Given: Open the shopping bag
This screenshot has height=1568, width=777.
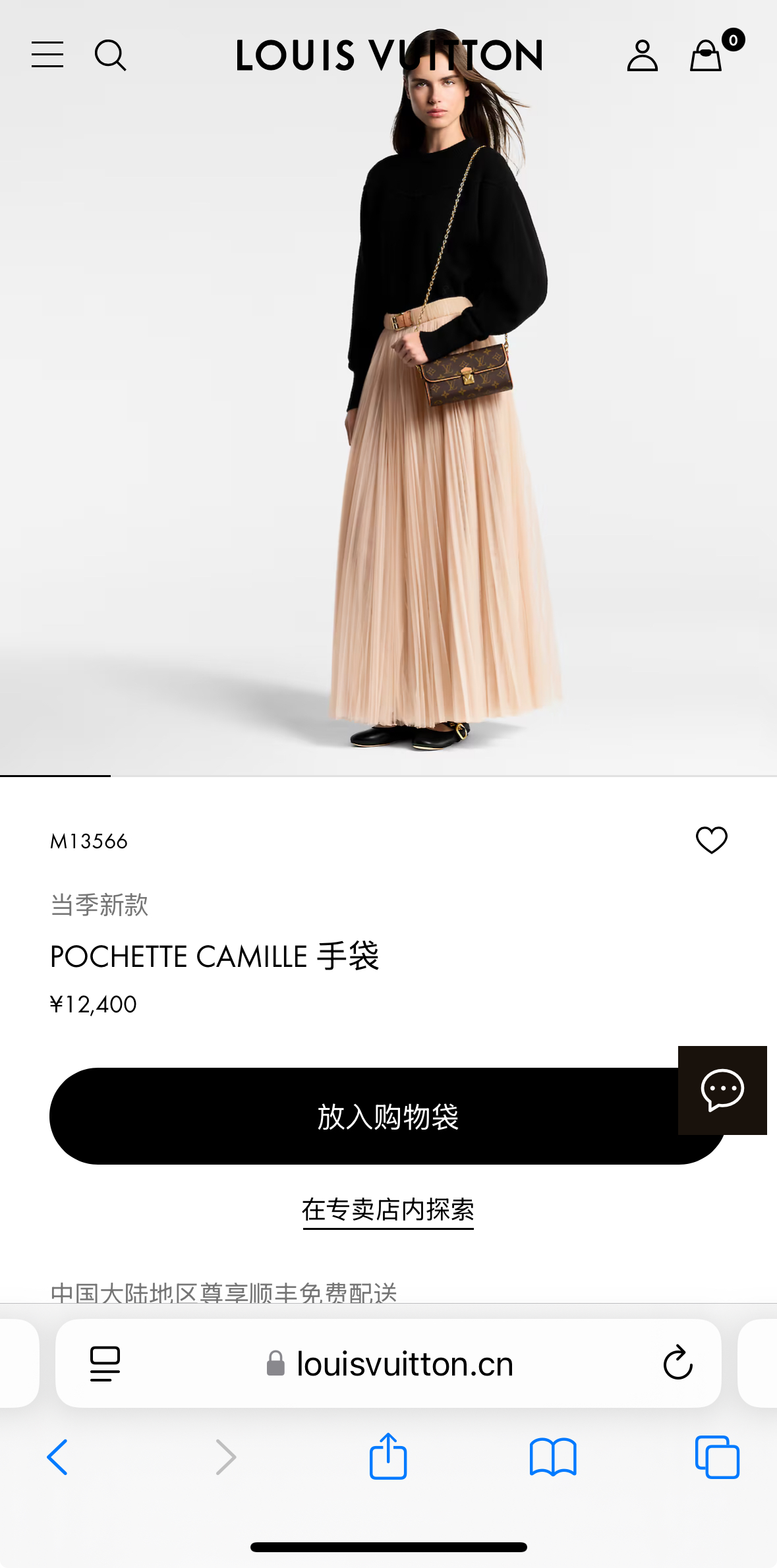Looking at the screenshot, I should point(706,55).
